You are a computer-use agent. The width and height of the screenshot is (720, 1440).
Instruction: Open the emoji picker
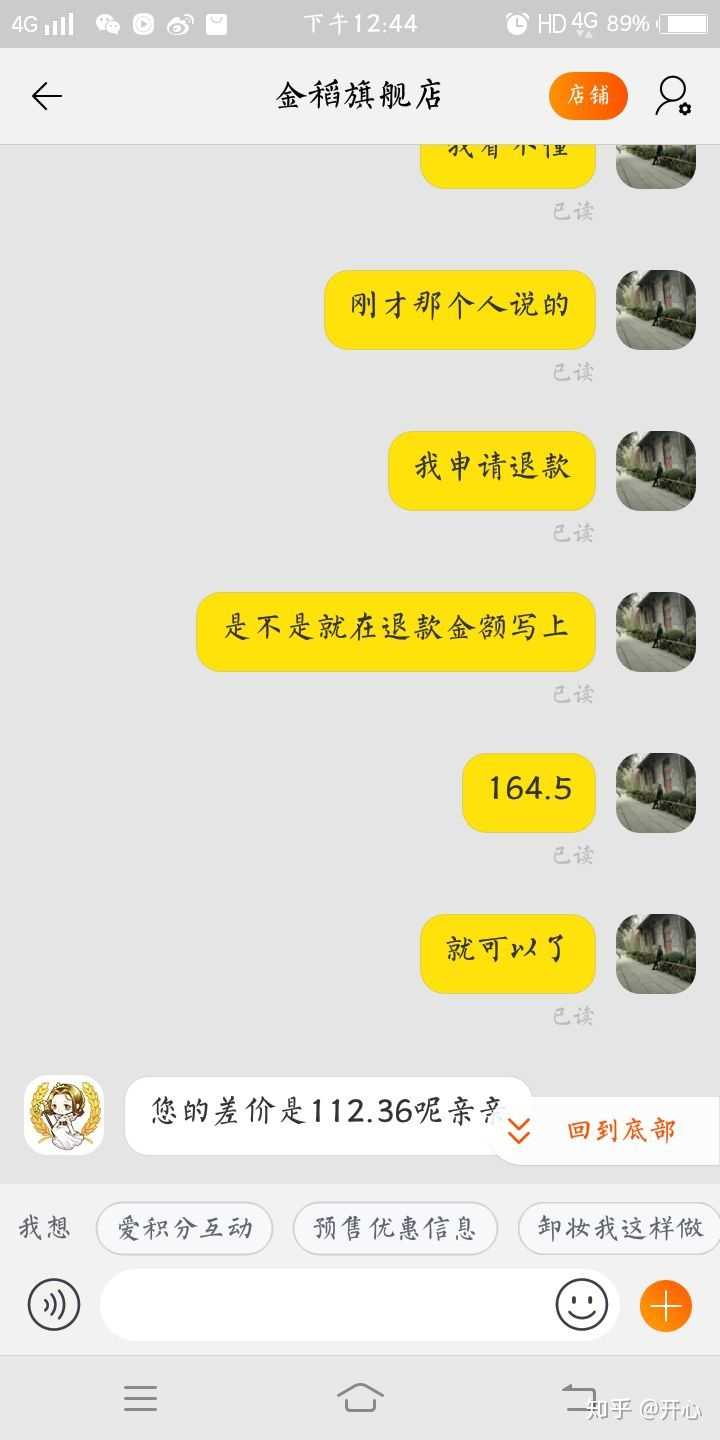click(581, 1305)
